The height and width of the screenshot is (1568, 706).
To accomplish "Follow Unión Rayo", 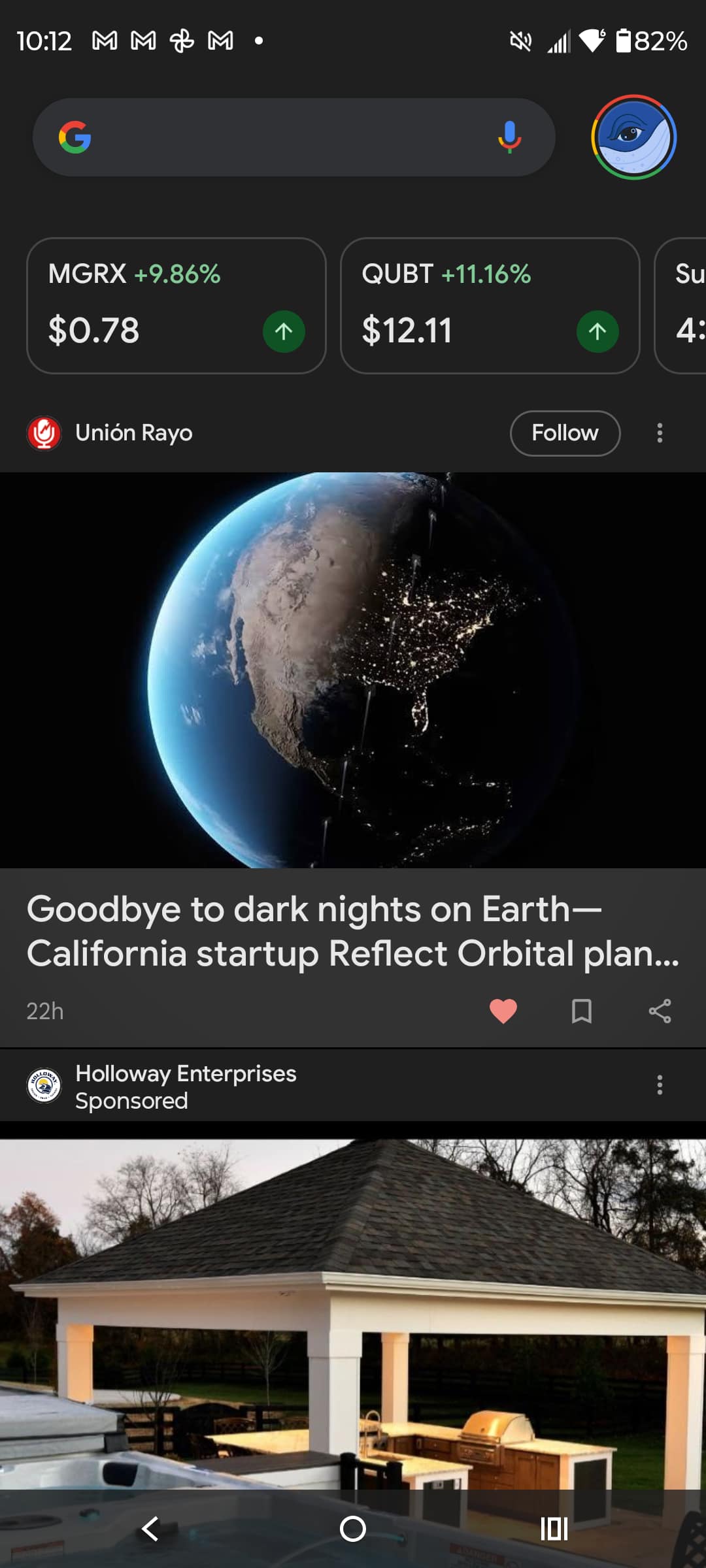I will click(x=565, y=433).
